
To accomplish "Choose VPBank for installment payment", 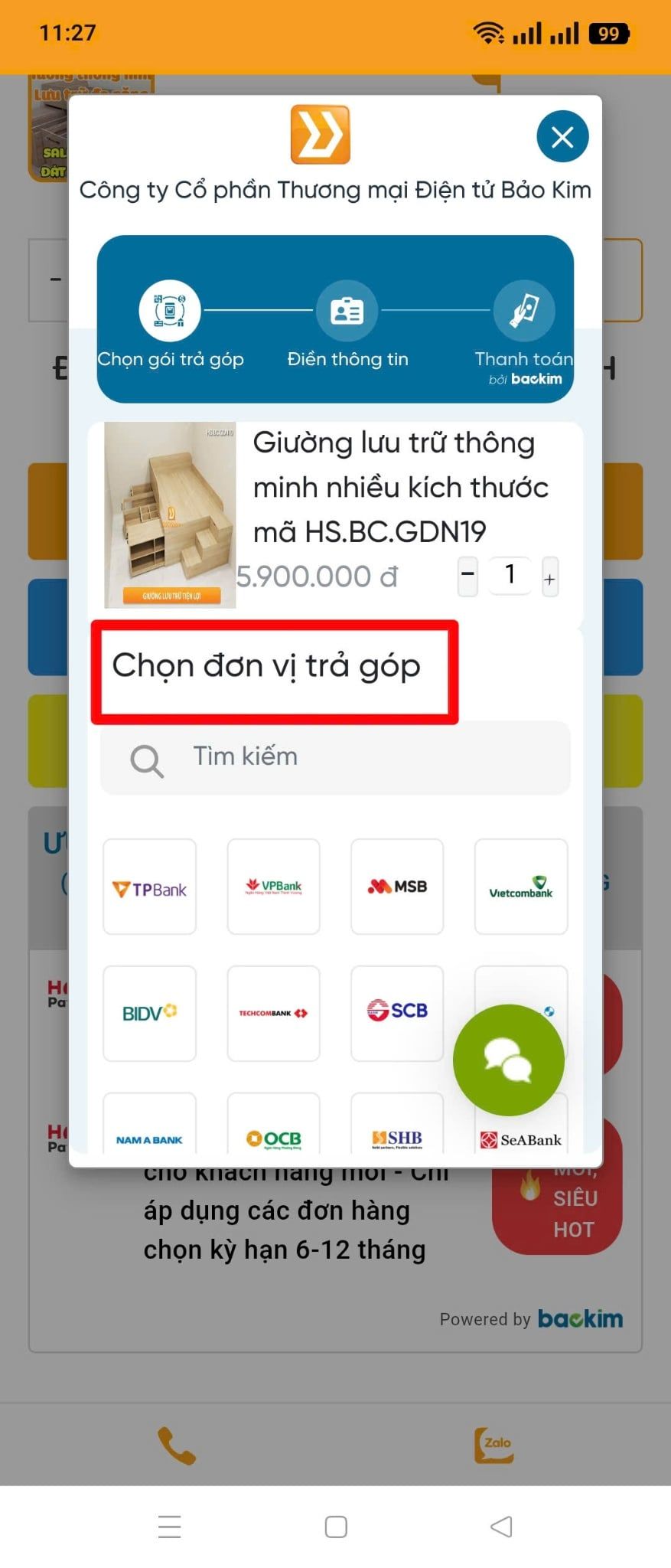I will [273, 887].
